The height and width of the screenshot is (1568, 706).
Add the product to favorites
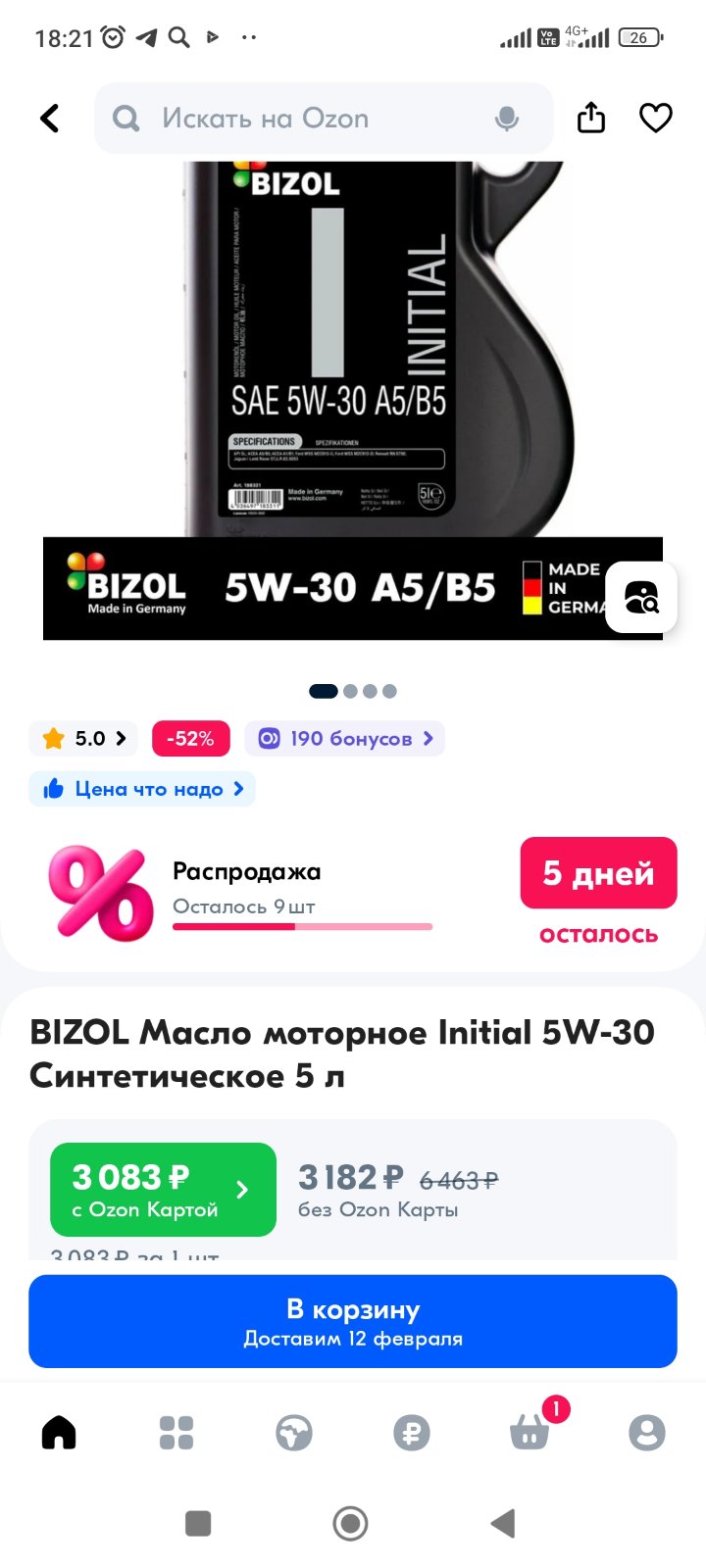(x=656, y=118)
